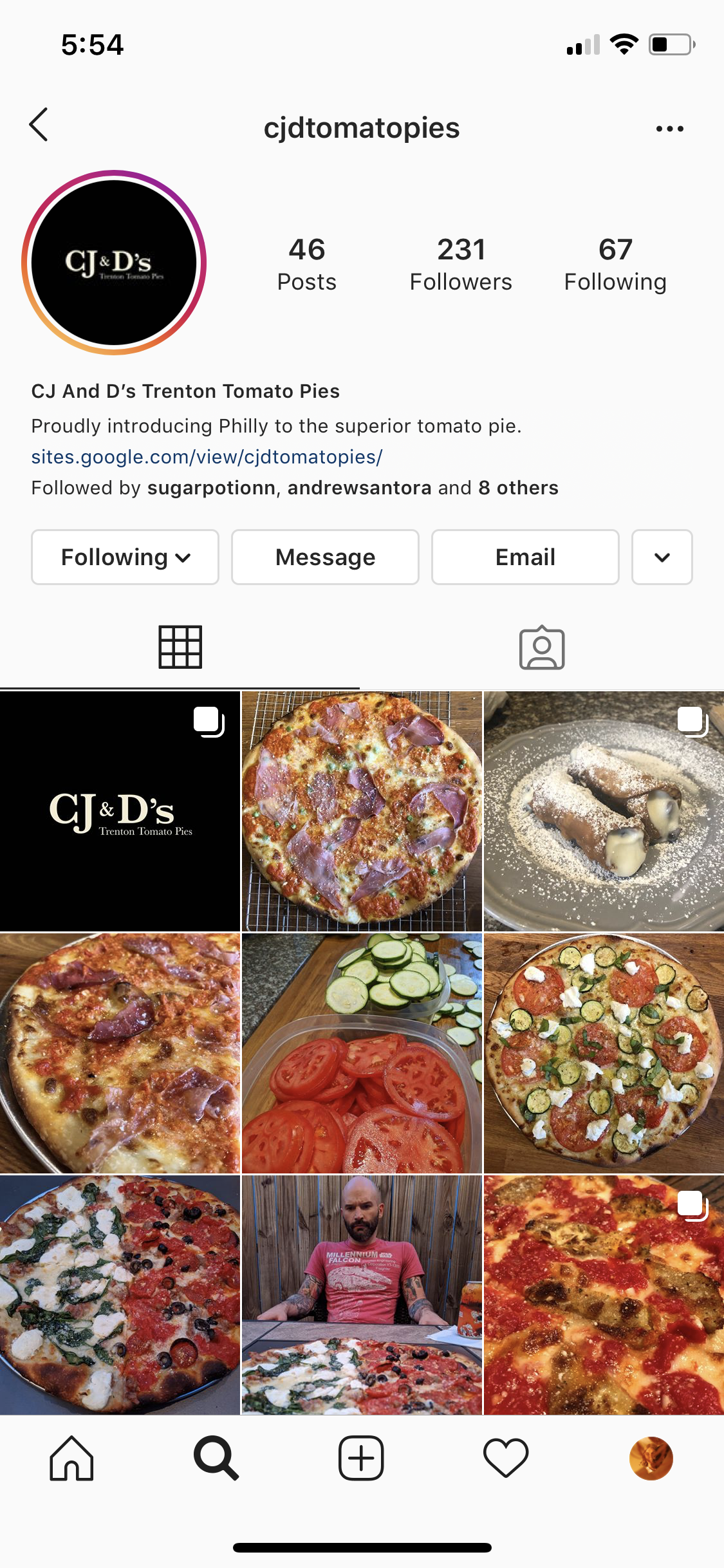Create a new post with the plus button
Screen dimensions: 724x1568
pyautogui.click(x=361, y=1459)
